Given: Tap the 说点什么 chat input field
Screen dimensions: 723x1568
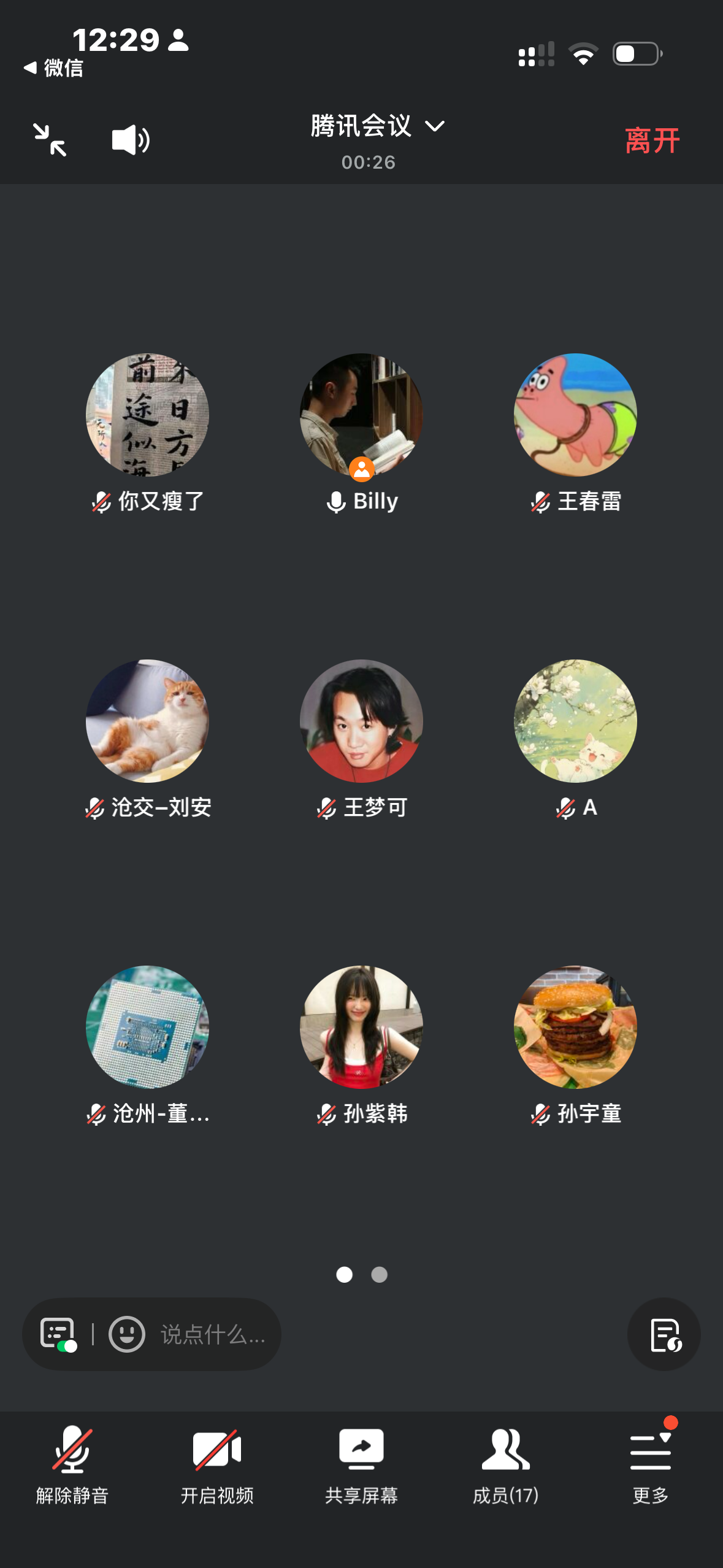Looking at the screenshot, I should 212,1334.
